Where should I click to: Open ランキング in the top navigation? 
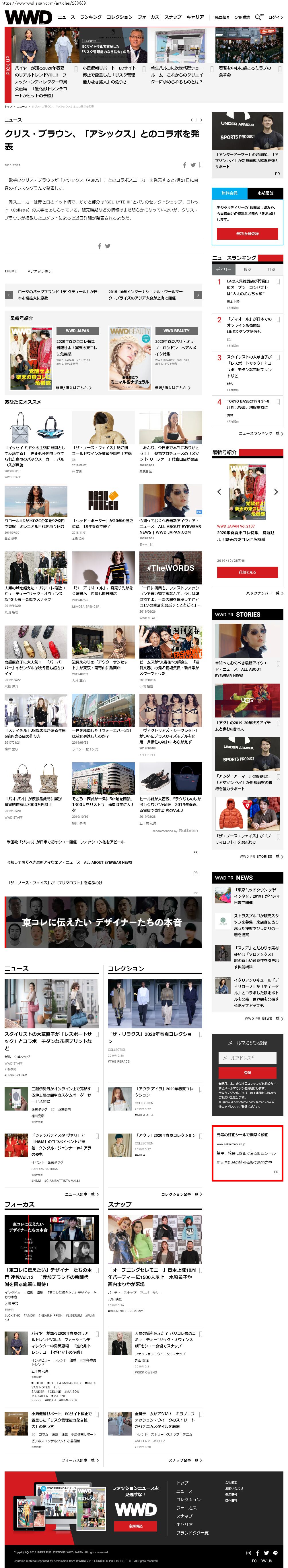point(91,17)
